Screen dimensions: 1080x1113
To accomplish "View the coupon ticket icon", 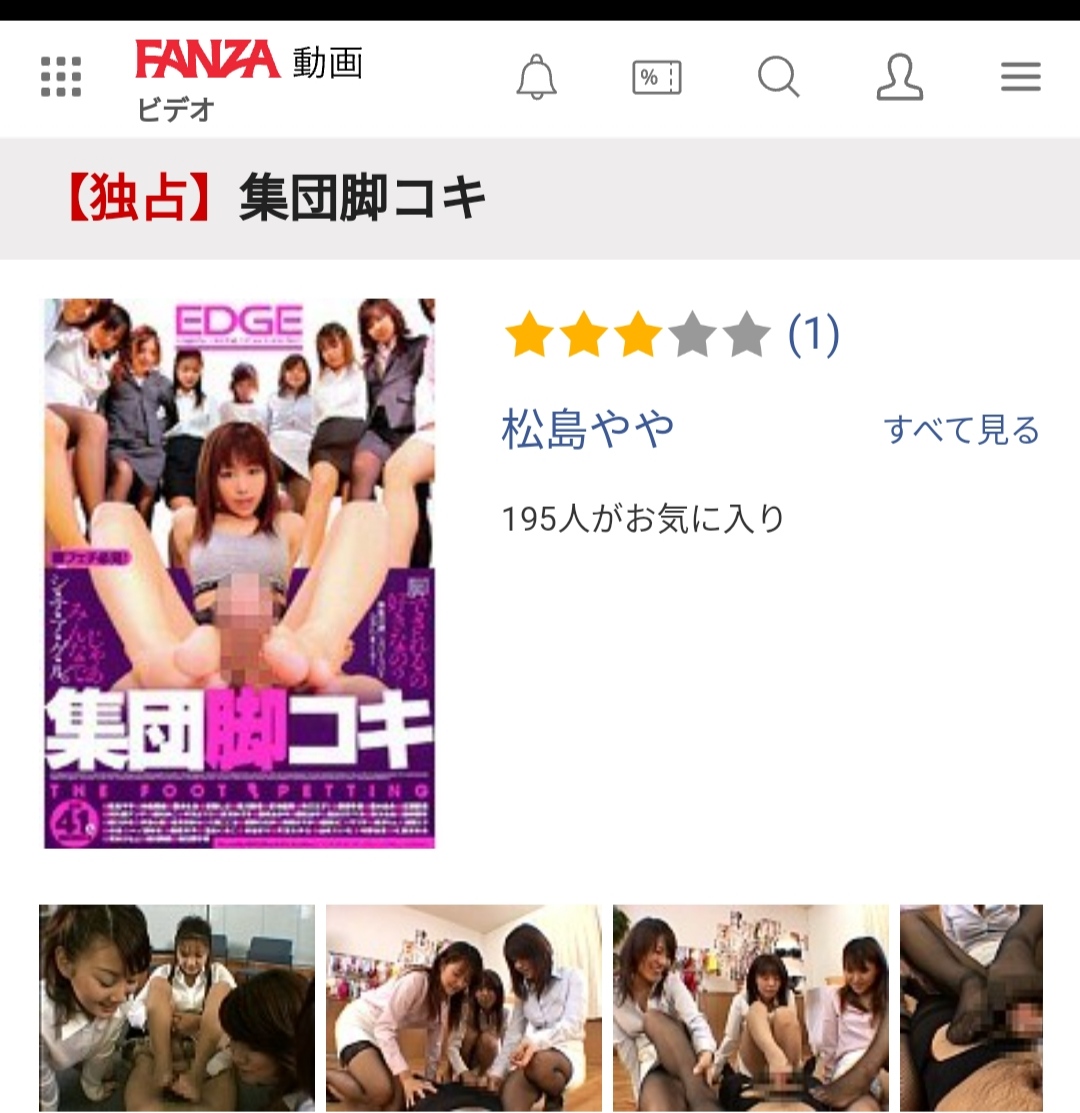I will 657,77.
